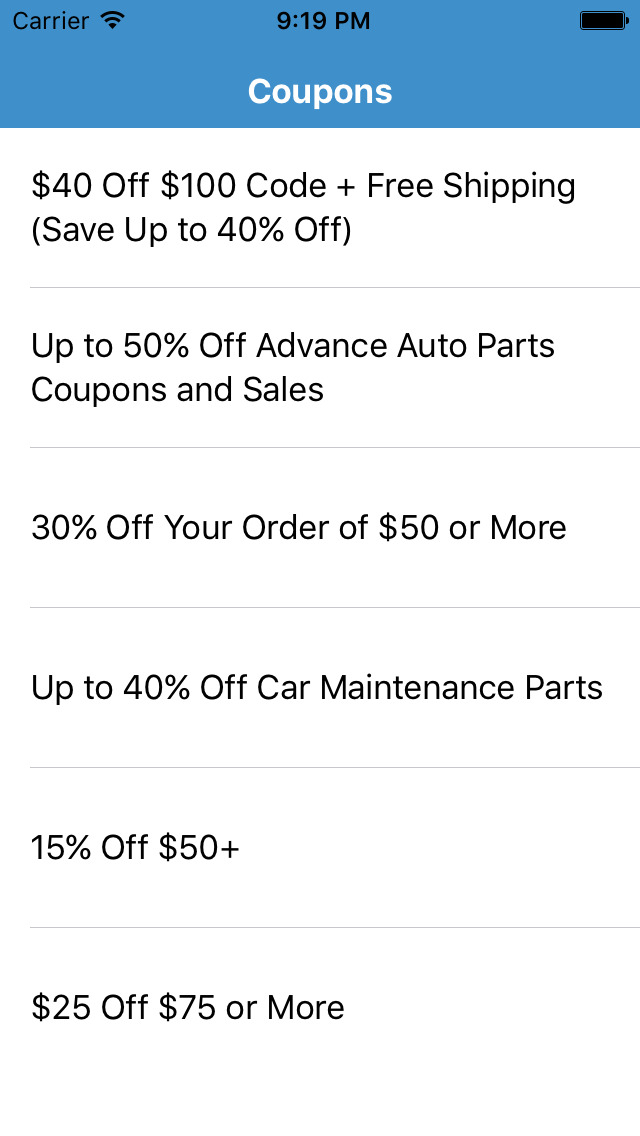Open the $25 Off $75 or More coupon
The image size is (640, 1136).
[188, 1008]
